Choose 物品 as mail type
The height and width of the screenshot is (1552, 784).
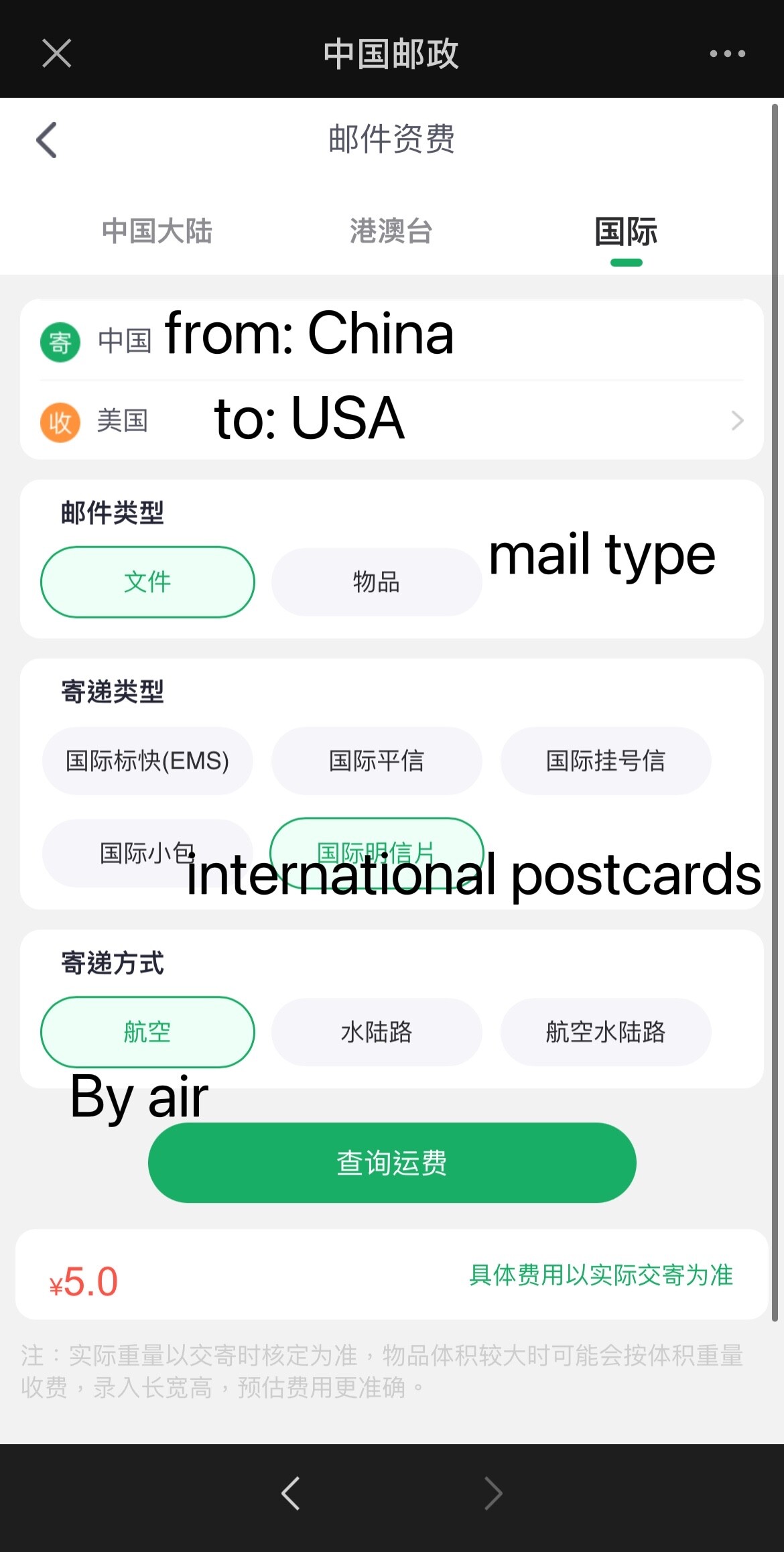point(377,582)
